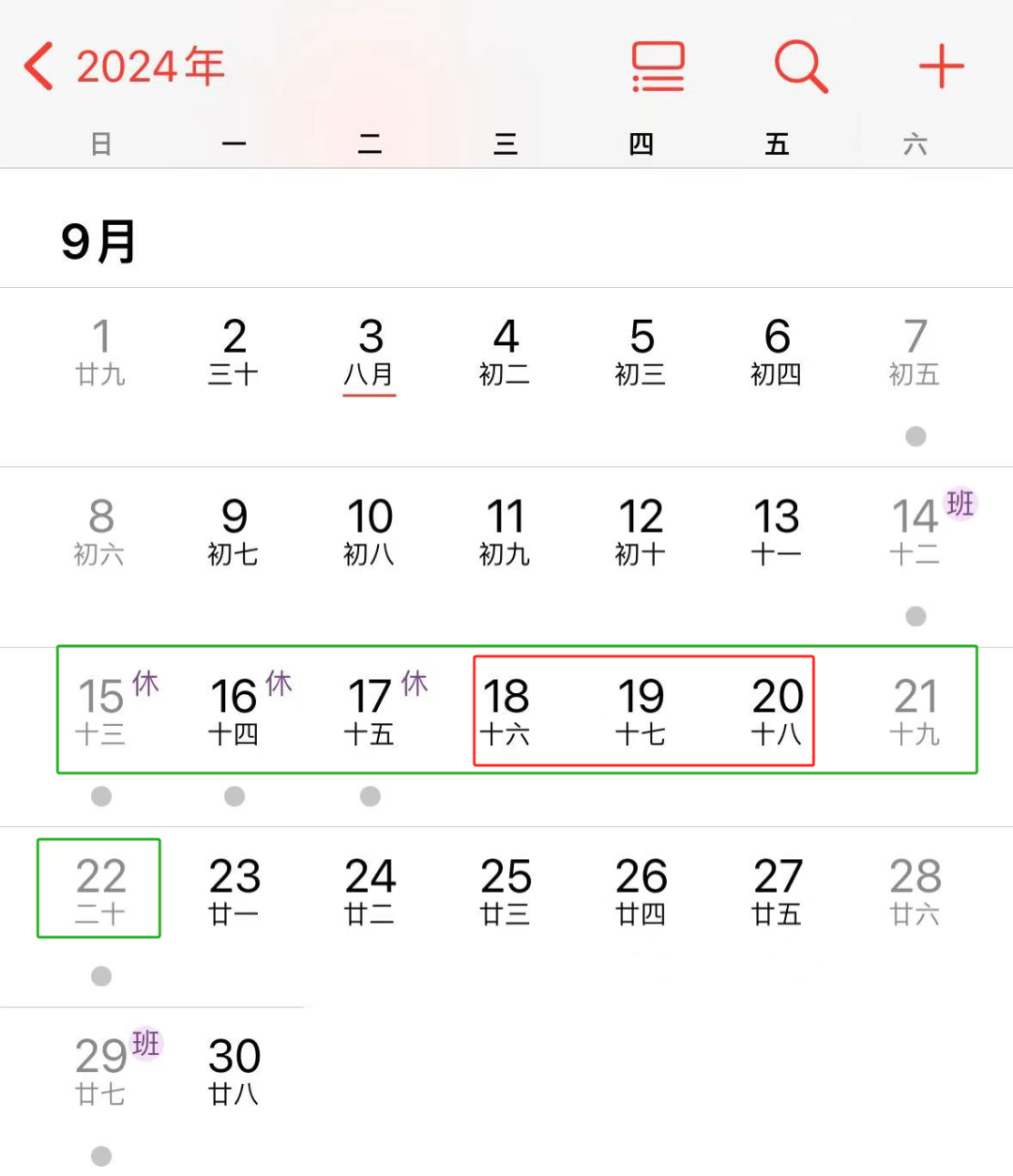Select September 25
Viewport: 1013px width, 1176px height.
506,889
